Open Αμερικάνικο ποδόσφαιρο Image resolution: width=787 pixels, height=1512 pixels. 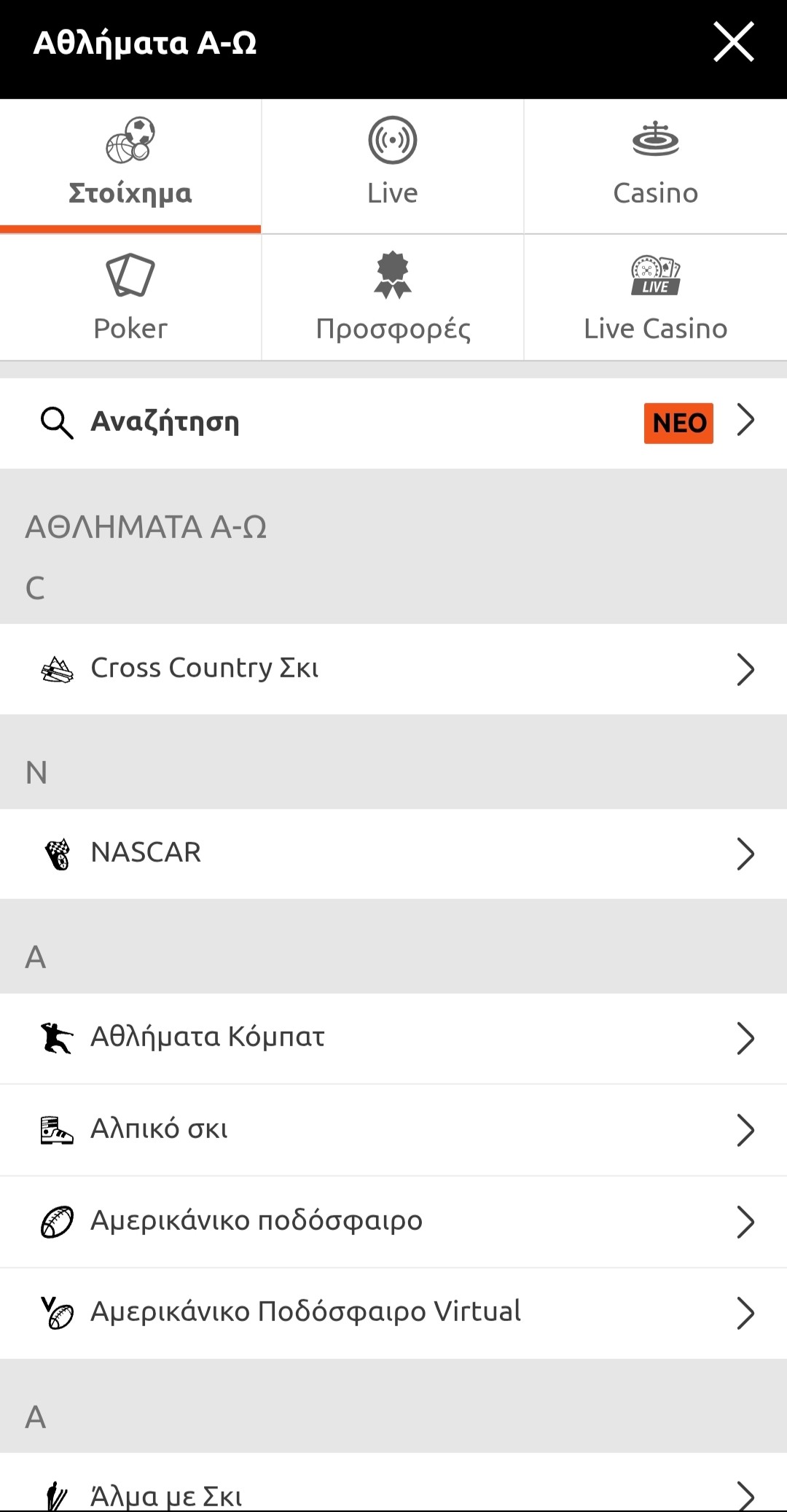(x=393, y=1221)
